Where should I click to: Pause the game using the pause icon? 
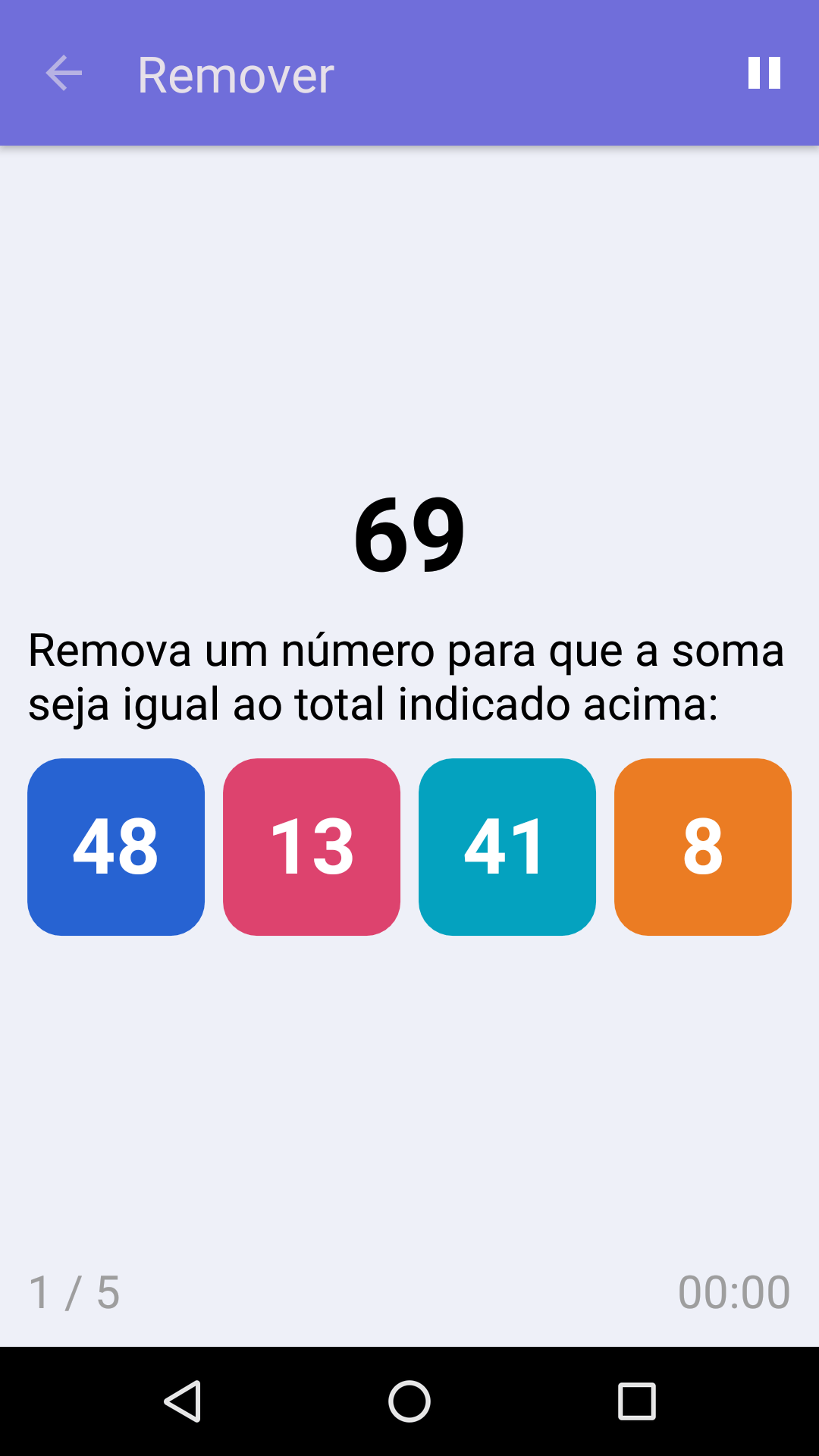tap(764, 74)
